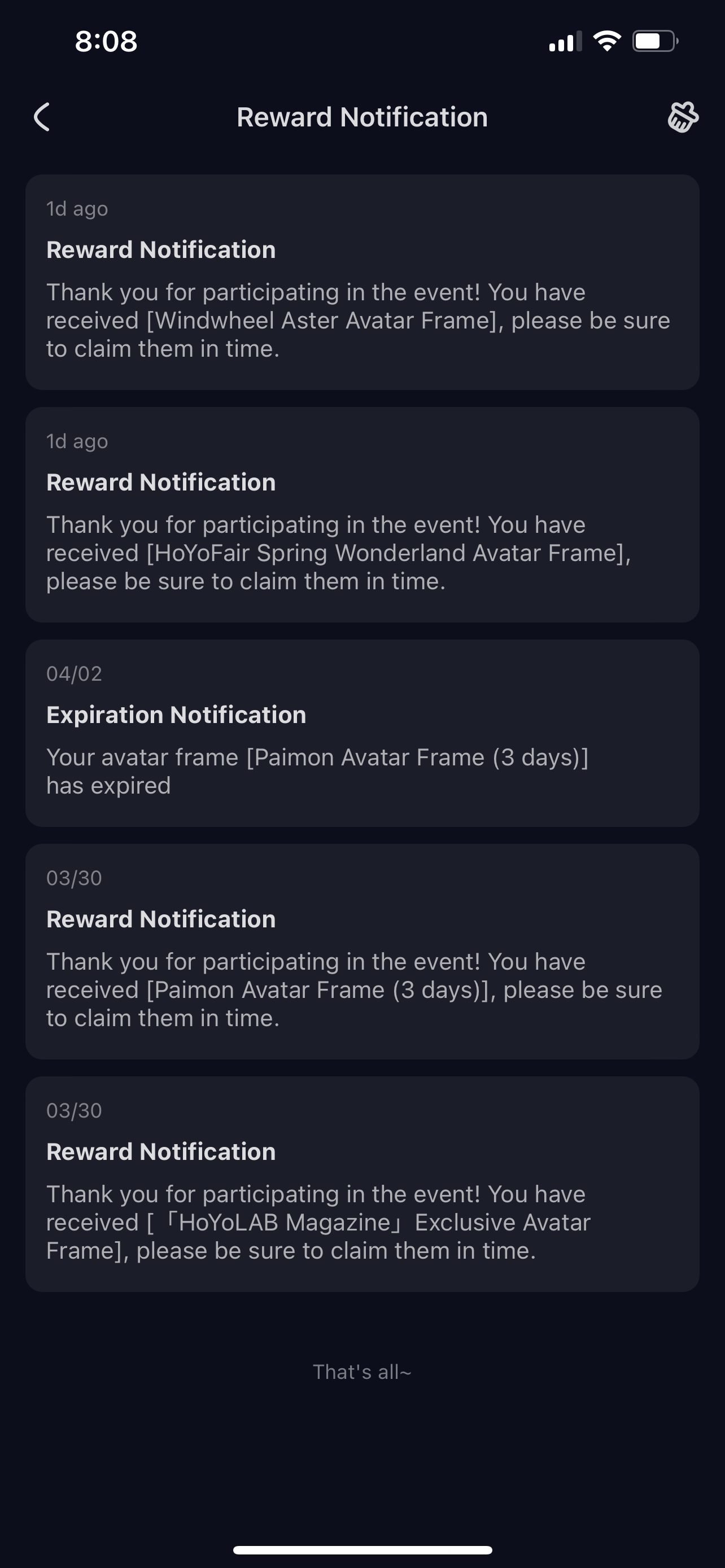Tap the first card's message text body

click(x=359, y=319)
